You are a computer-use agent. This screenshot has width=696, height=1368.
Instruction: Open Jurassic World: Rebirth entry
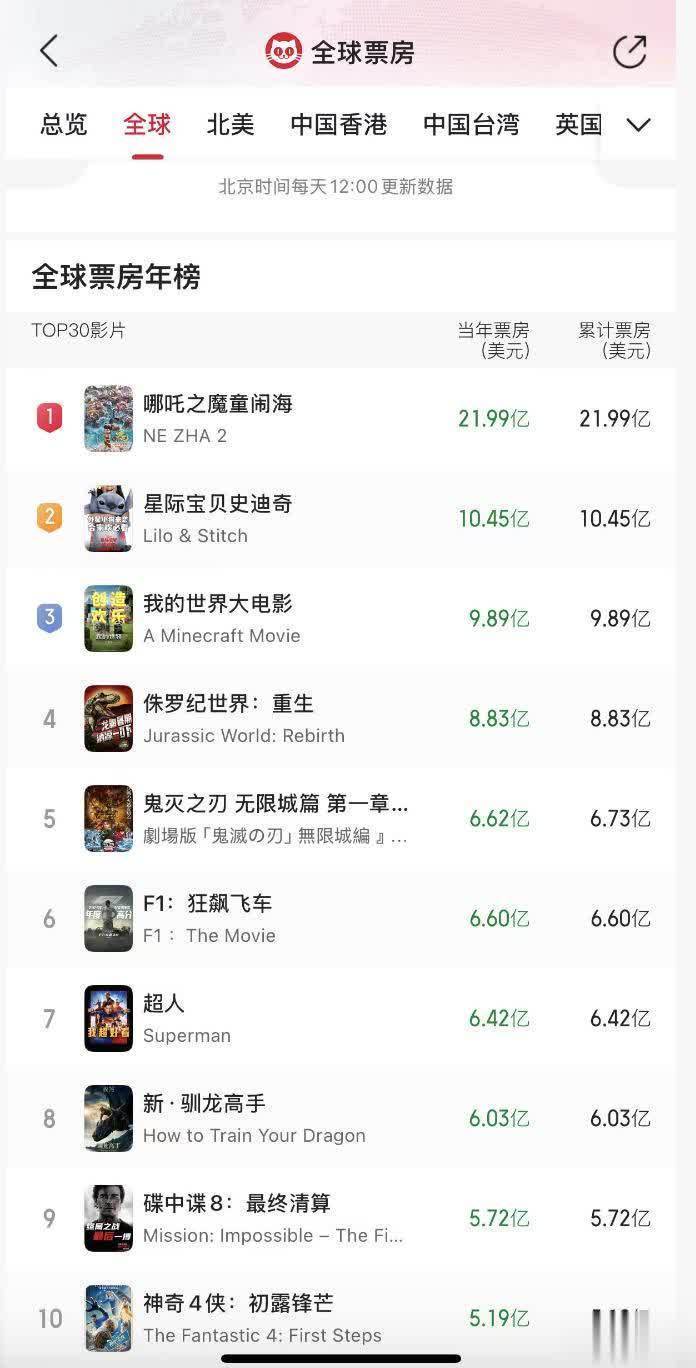pyautogui.click(x=341, y=718)
